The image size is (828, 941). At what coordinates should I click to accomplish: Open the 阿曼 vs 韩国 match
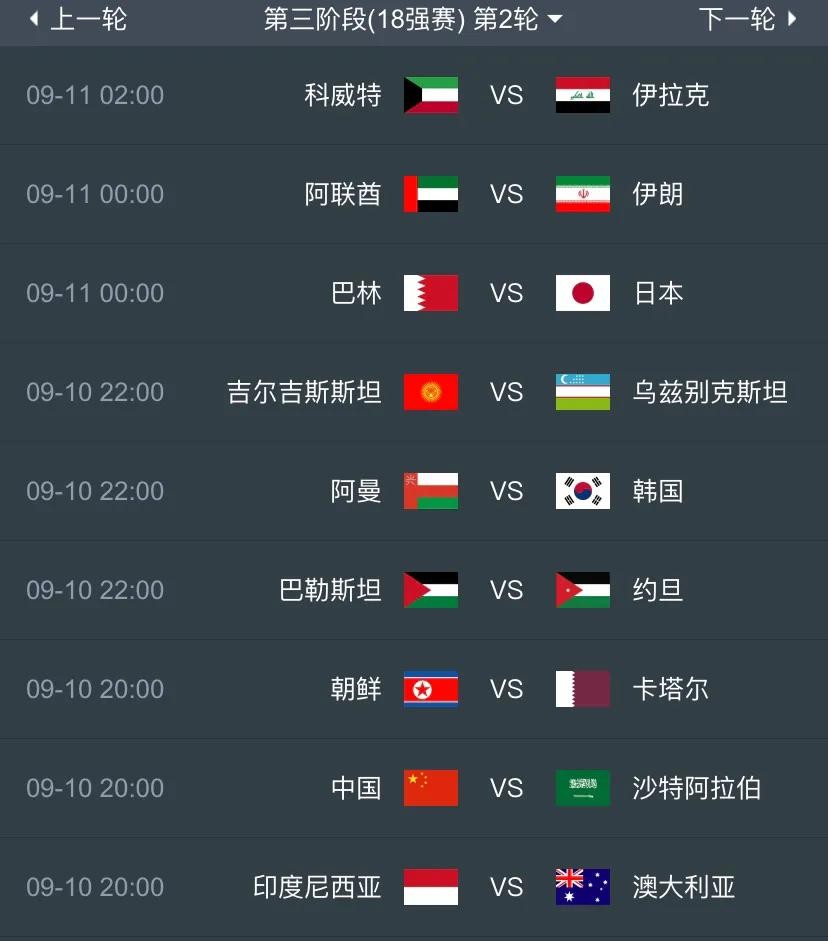(x=506, y=491)
